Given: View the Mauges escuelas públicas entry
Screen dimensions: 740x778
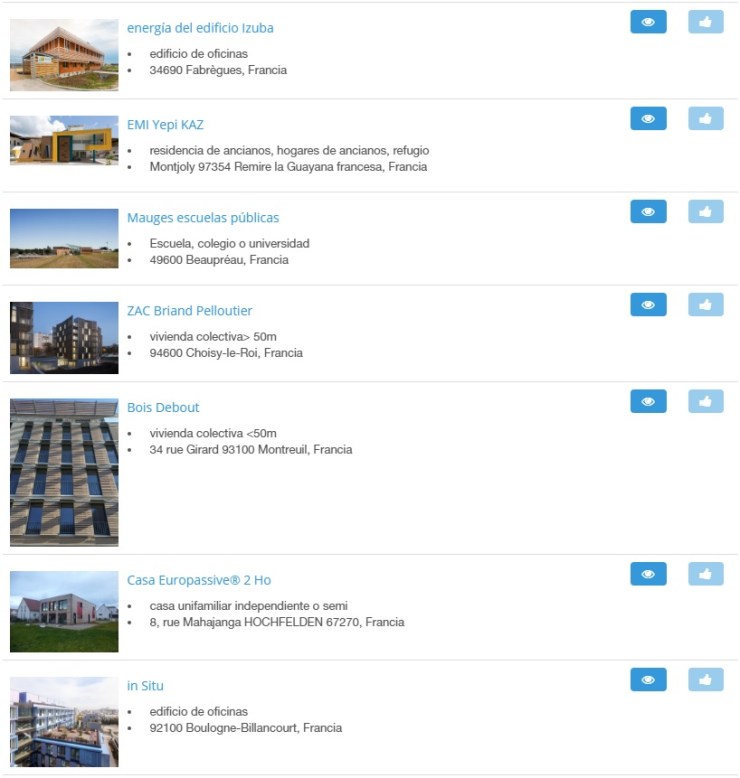Looking at the screenshot, I should pyautogui.click(x=648, y=212).
